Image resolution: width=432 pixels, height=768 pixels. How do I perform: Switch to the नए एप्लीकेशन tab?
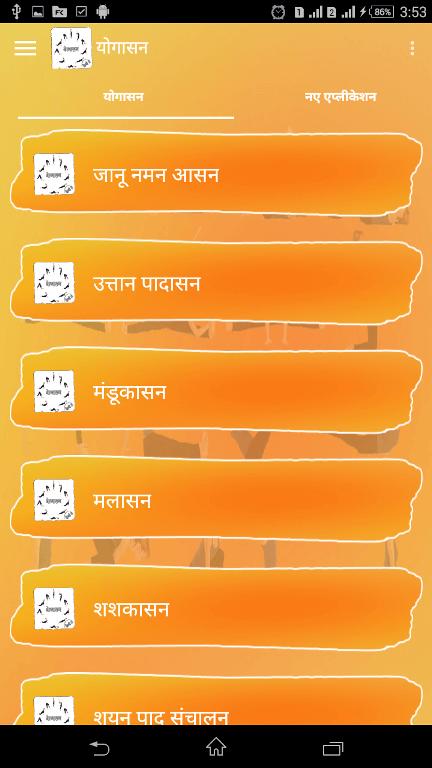tap(340, 97)
